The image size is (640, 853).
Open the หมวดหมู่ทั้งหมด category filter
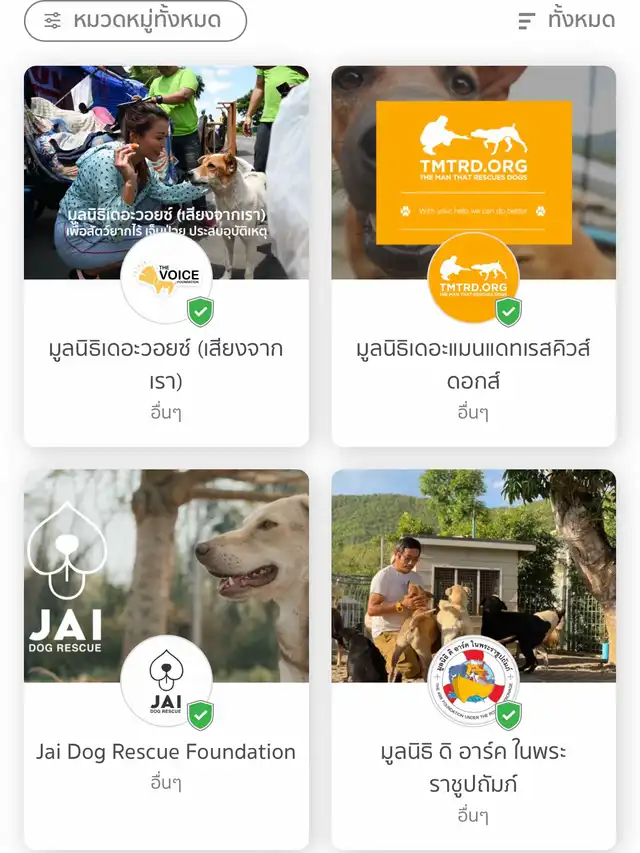135,21
